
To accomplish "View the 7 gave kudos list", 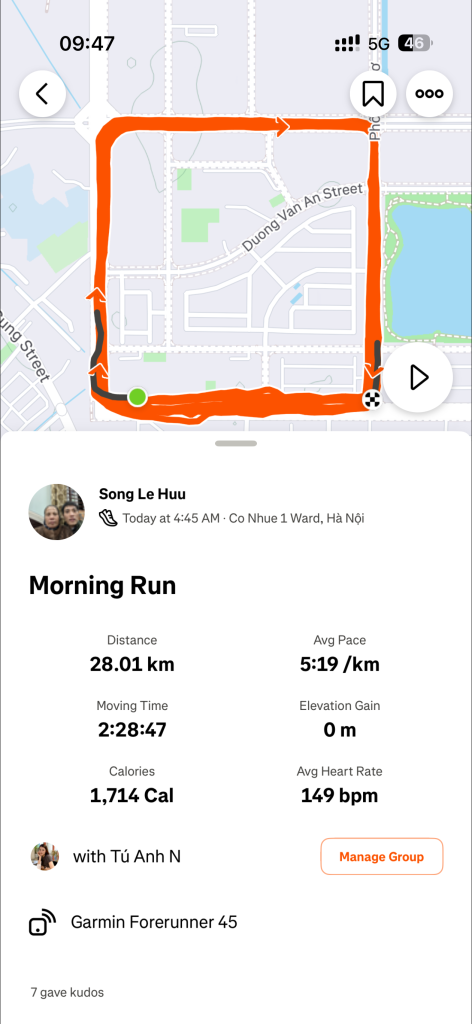I will (67, 993).
